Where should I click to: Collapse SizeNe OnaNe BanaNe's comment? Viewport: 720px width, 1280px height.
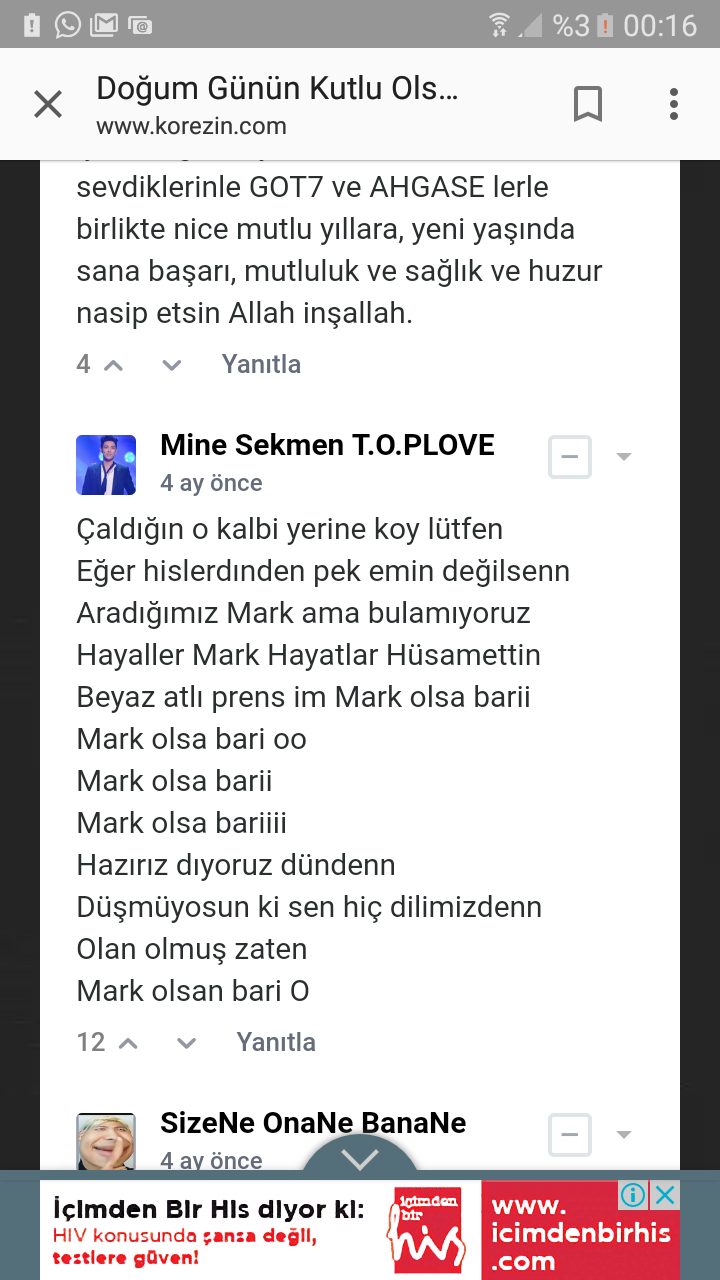click(570, 1135)
